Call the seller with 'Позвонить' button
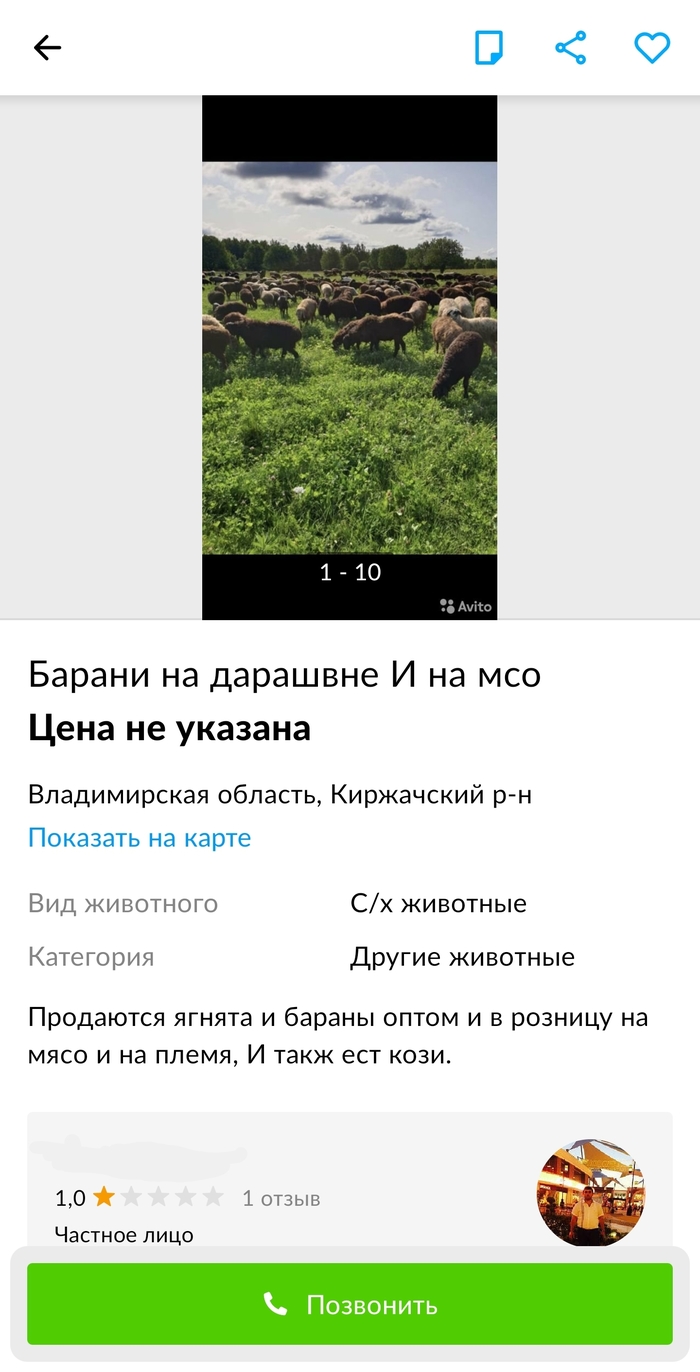700x1372 pixels. 349,1304
